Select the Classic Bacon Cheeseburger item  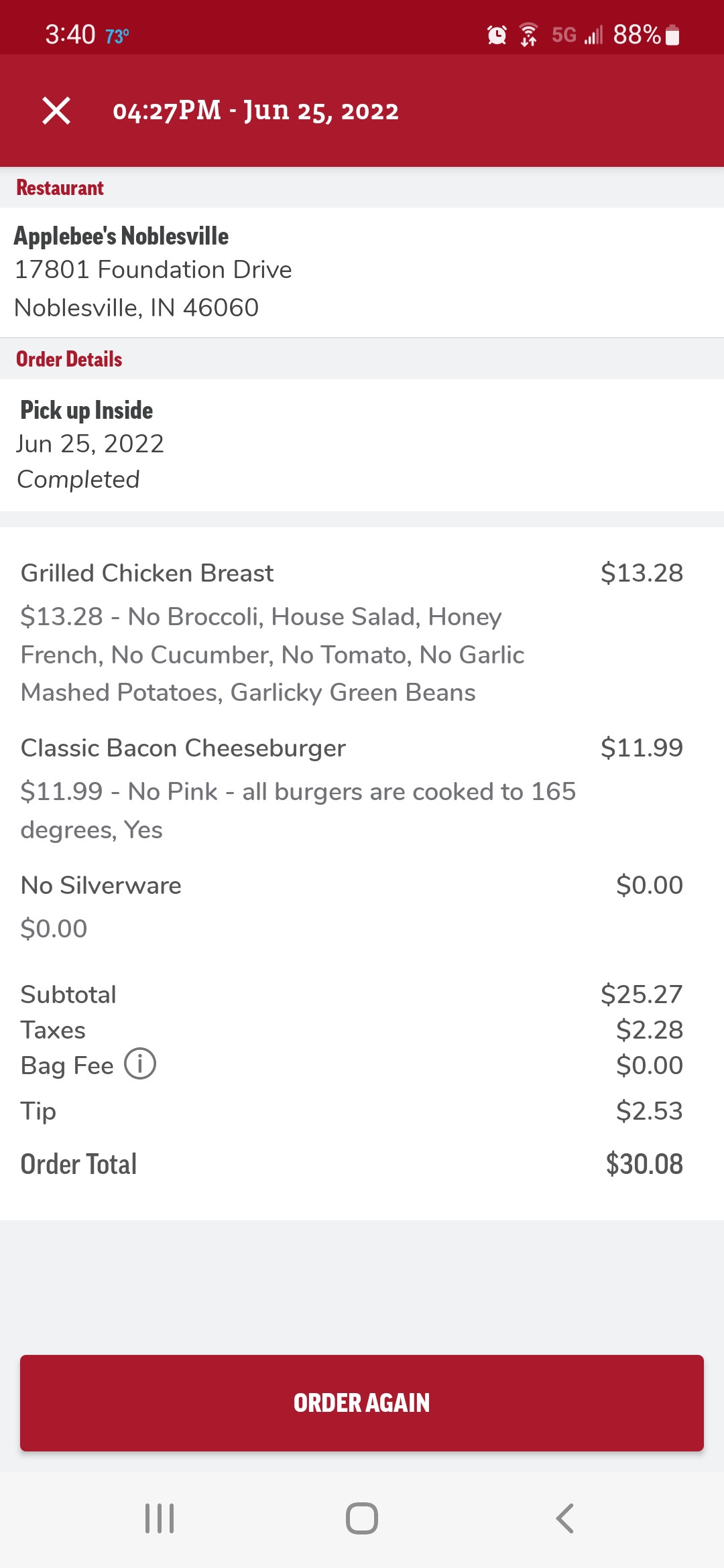(183, 747)
